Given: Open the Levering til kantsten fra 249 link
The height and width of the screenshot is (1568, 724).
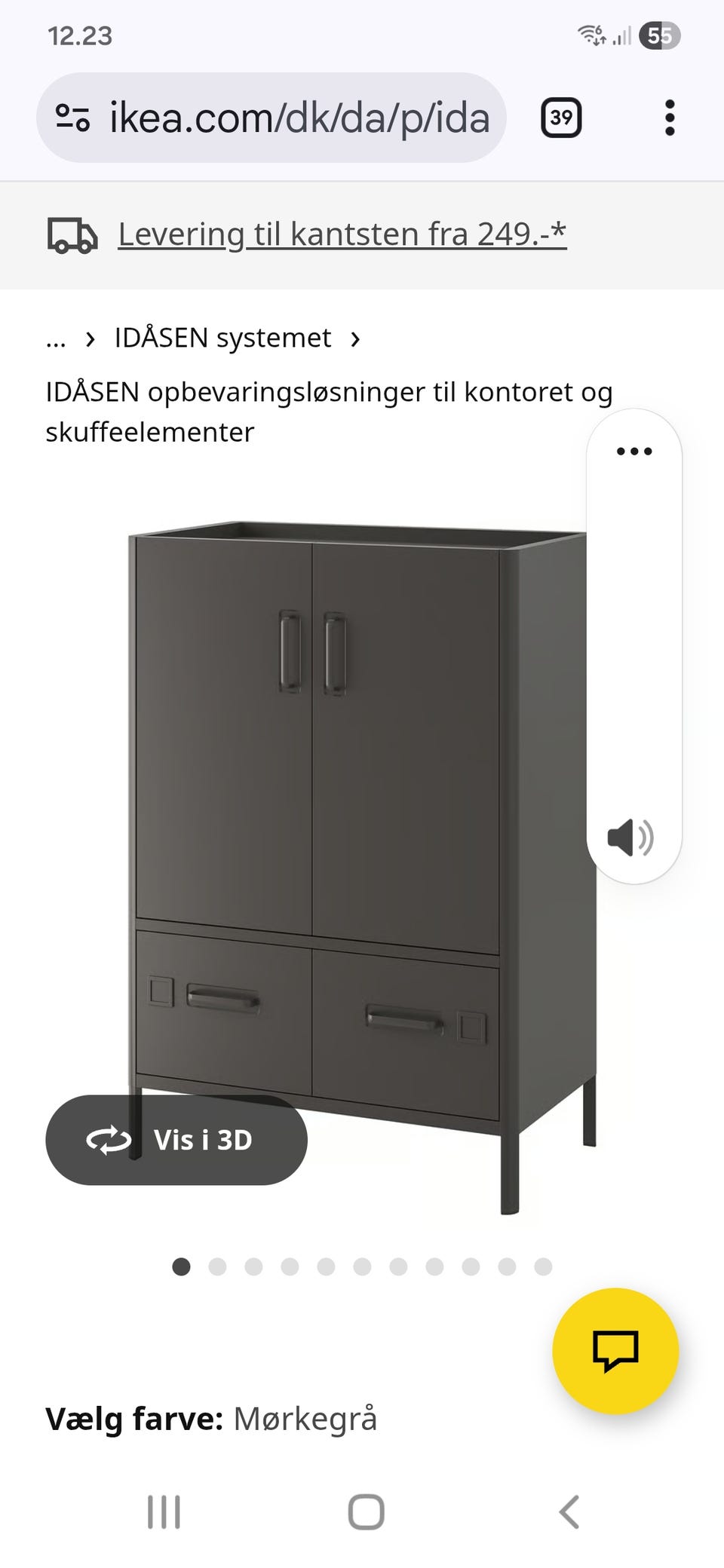Looking at the screenshot, I should pos(342,234).
